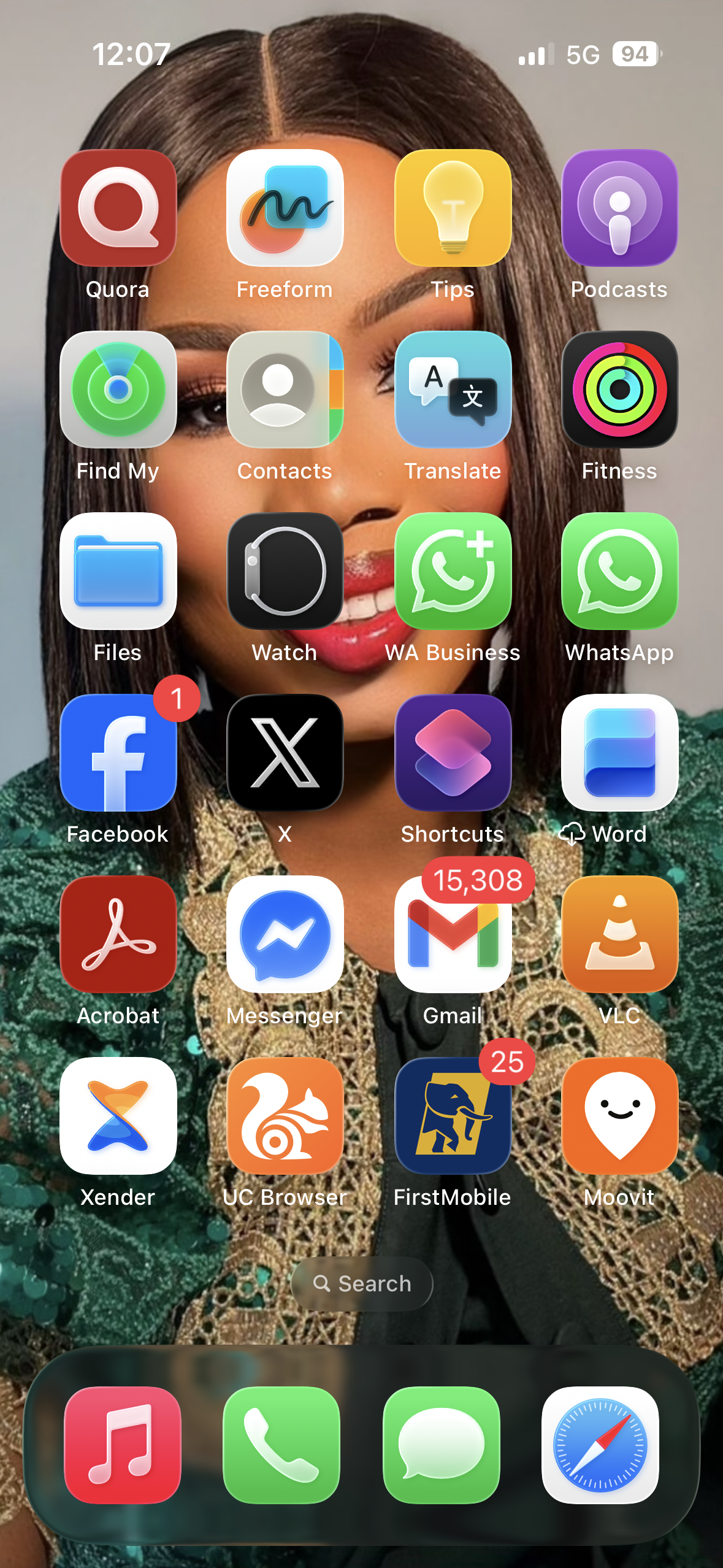This screenshot has height=1568, width=723.
Task: Open the Shortcuts app
Action: point(453,753)
